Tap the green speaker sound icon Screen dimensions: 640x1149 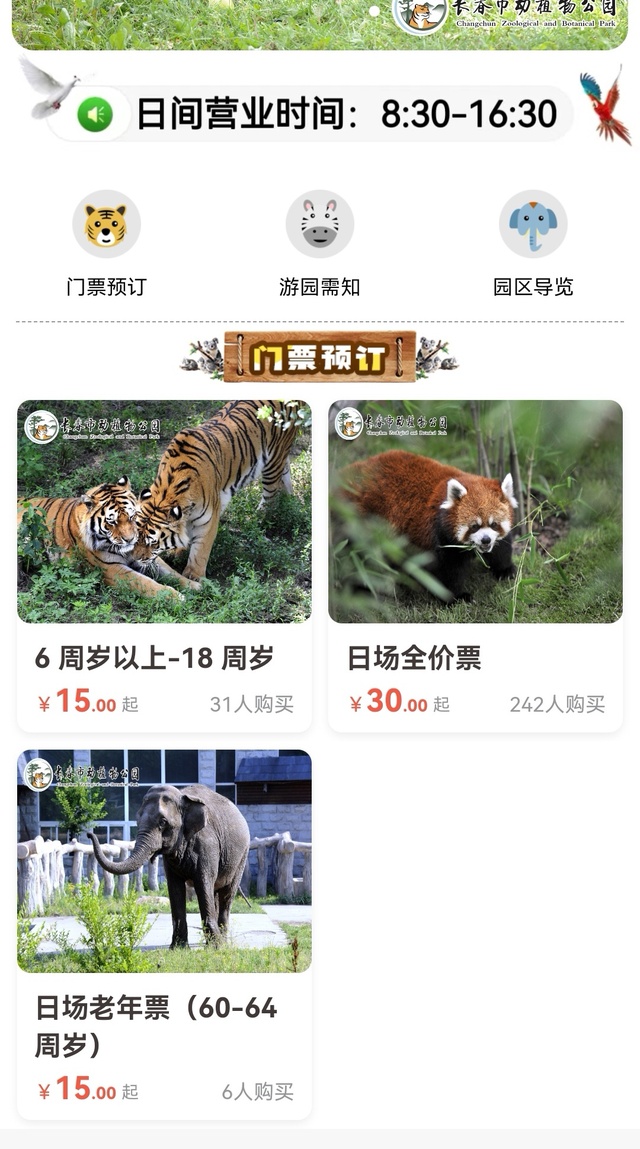[x=96, y=115]
